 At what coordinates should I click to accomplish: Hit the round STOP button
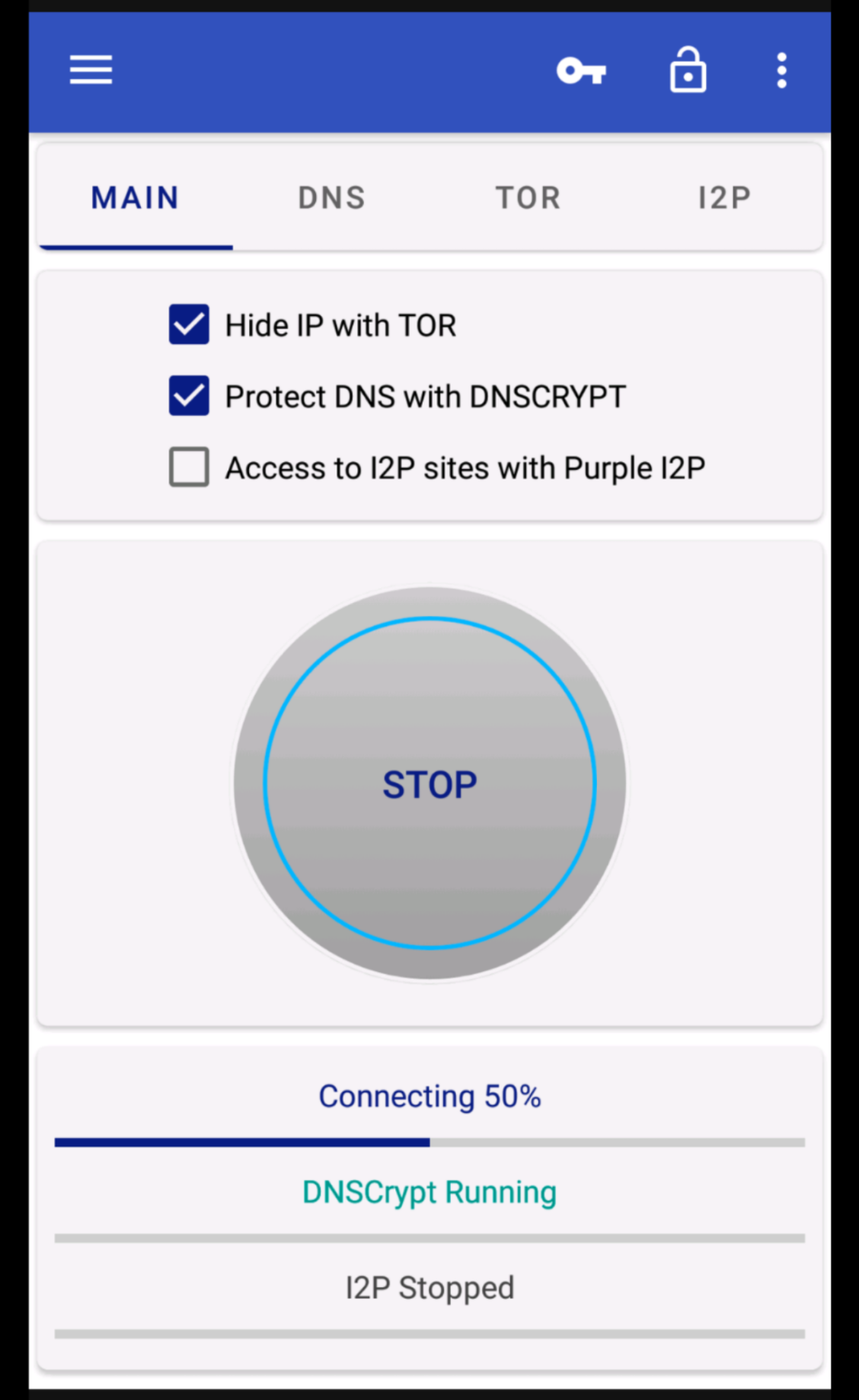point(429,783)
